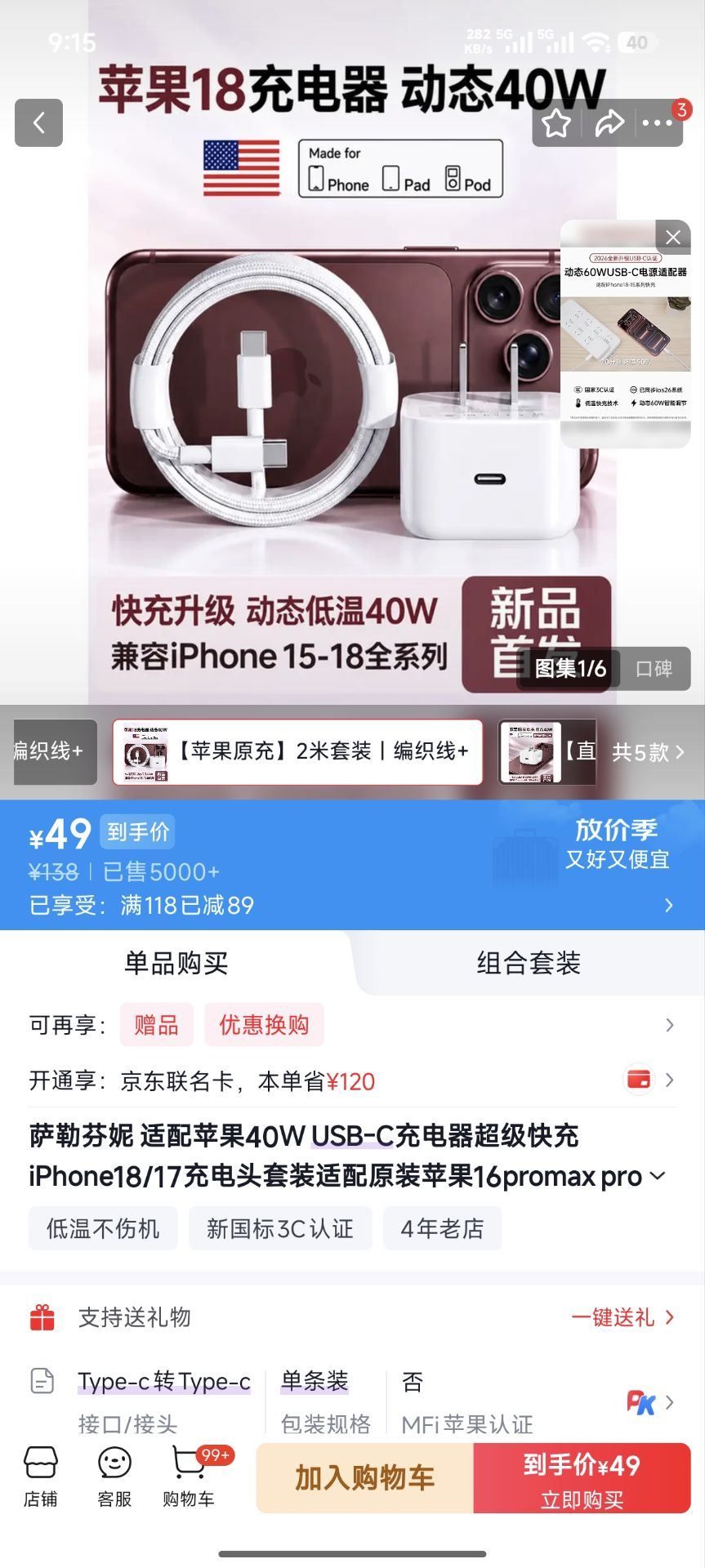The height and width of the screenshot is (1568, 705).
Task: Expand the full product title
Action: [x=658, y=1177]
